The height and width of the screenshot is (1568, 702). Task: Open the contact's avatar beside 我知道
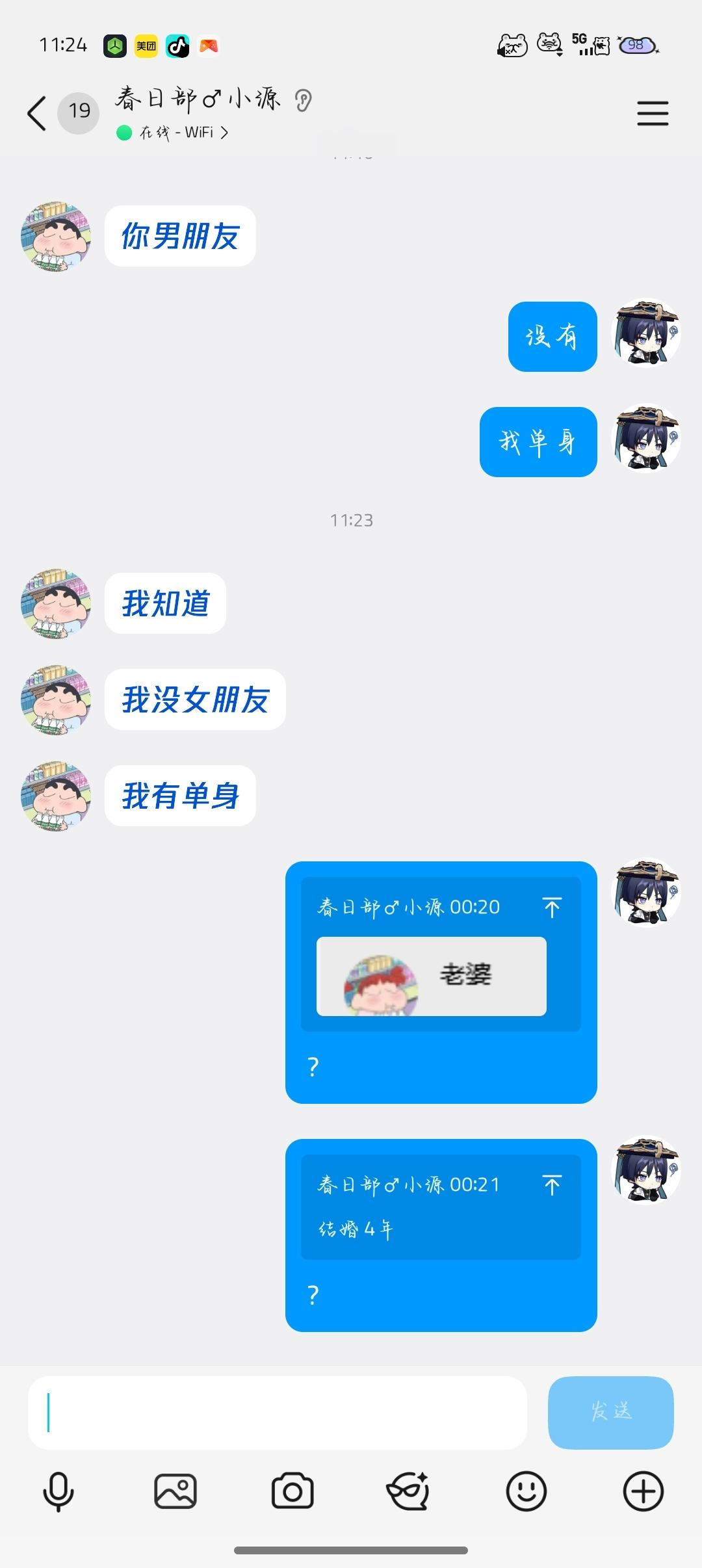pos(56,603)
